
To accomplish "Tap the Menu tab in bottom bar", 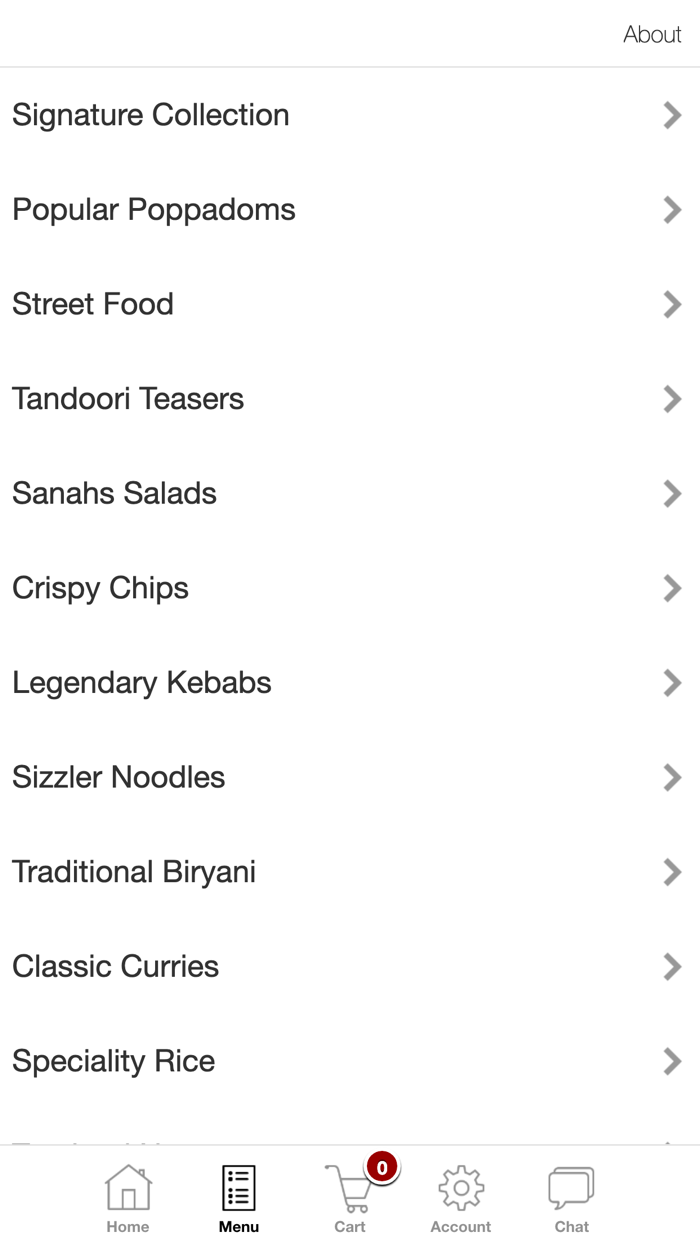I will point(239,1198).
